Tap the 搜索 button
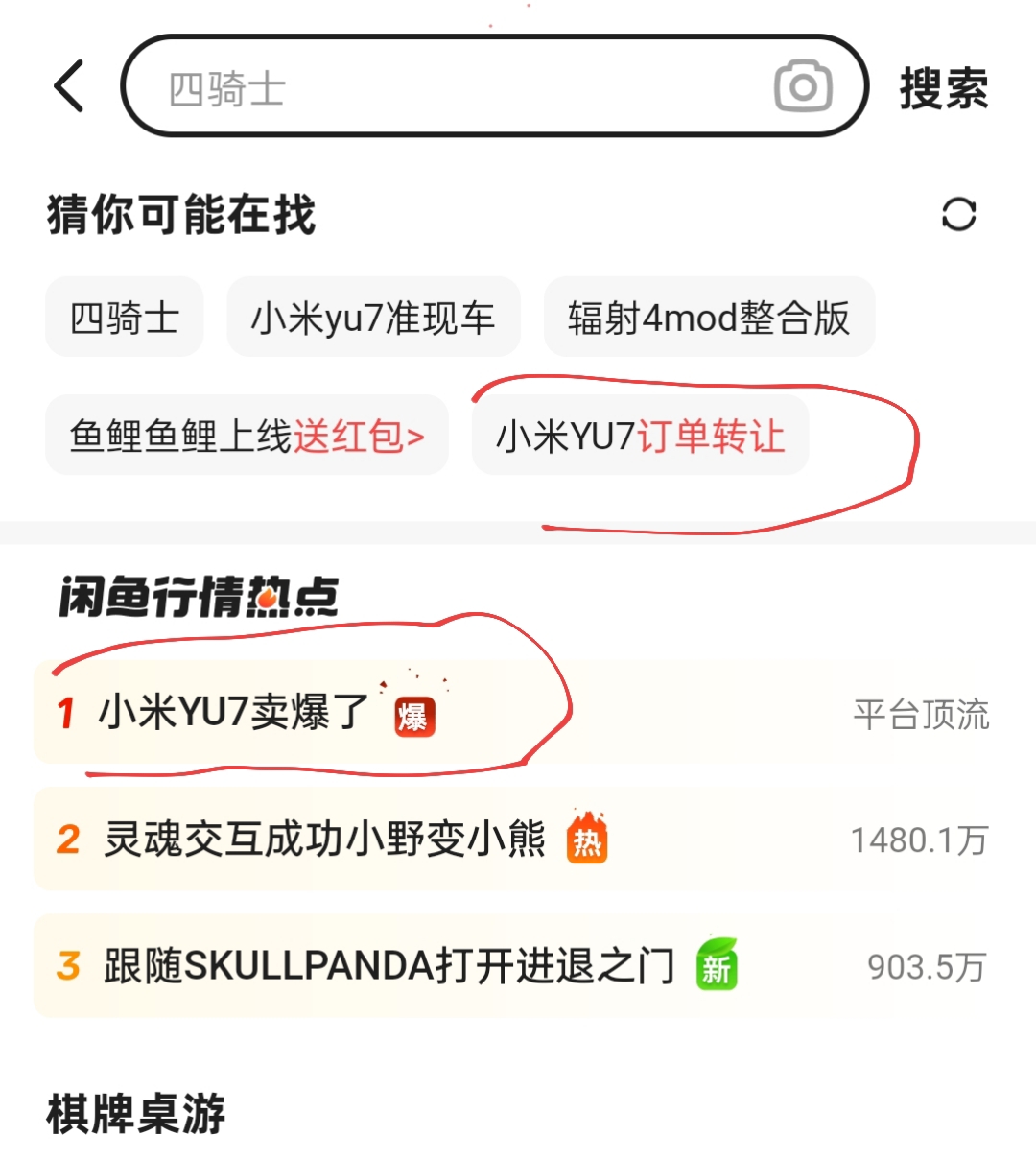The height and width of the screenshot is (1159, 1036). click(x=943, y=89)
